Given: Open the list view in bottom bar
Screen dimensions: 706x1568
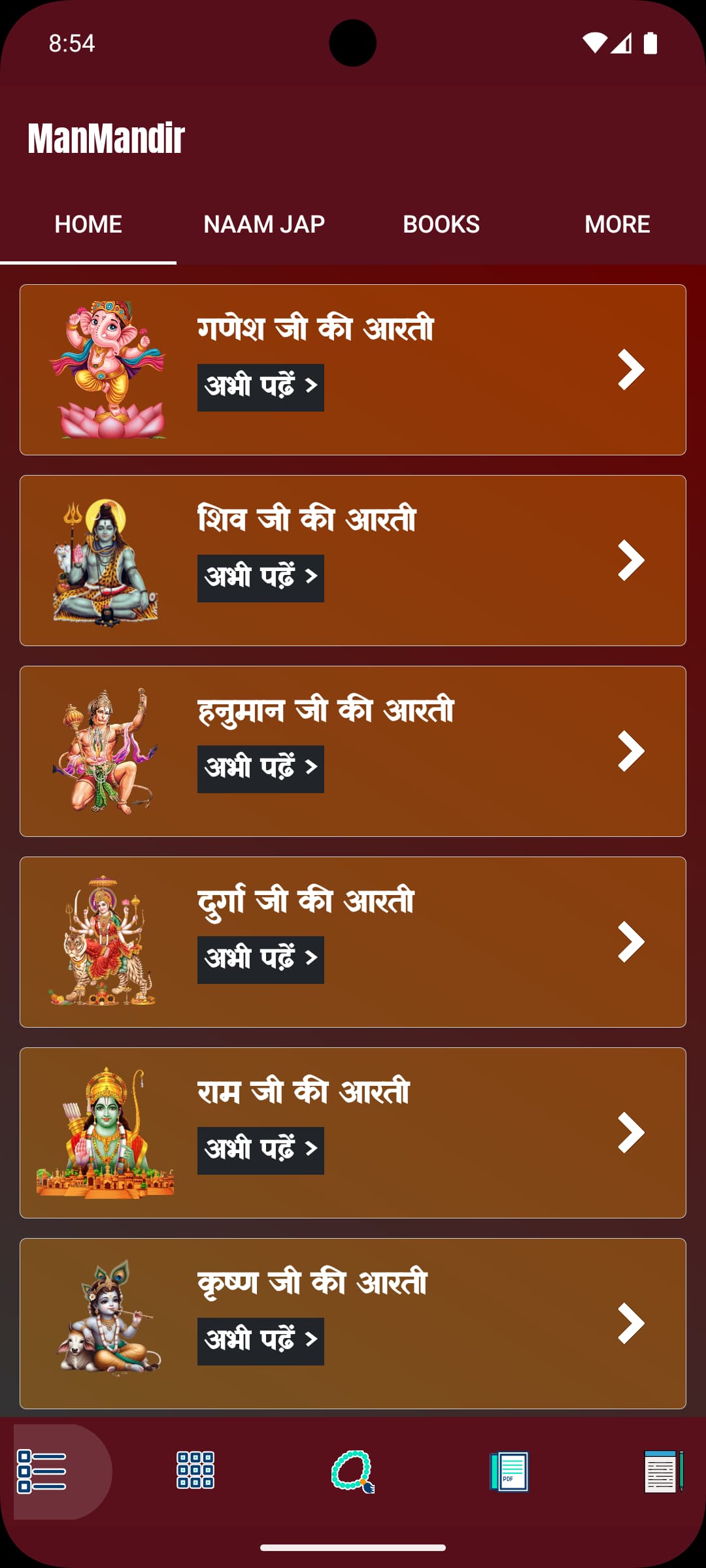Looking at the screenshot, I should [42, 1471].
